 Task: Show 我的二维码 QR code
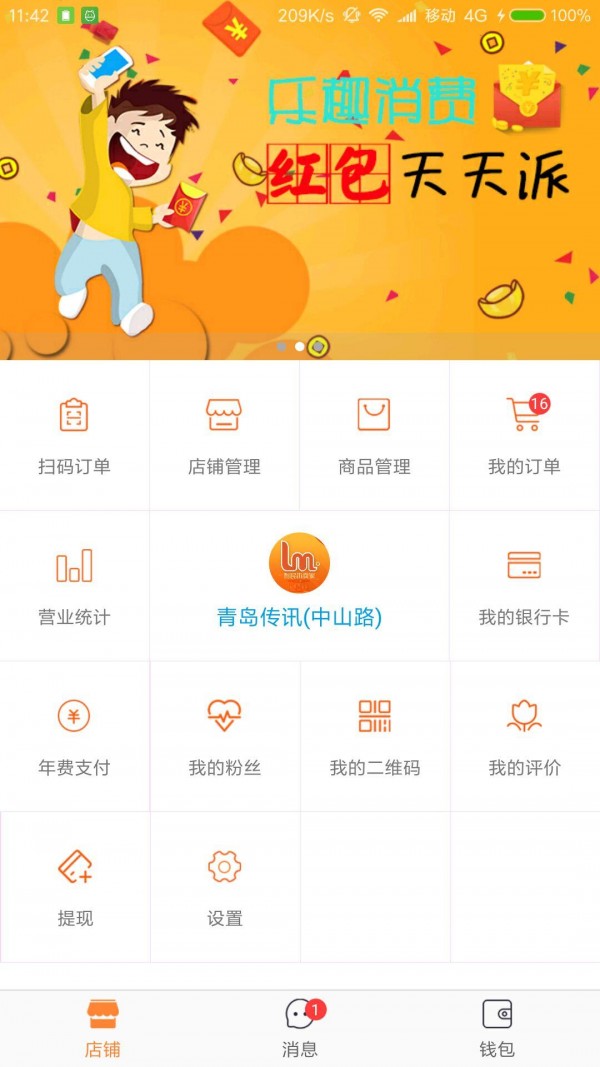pos(374,736)
